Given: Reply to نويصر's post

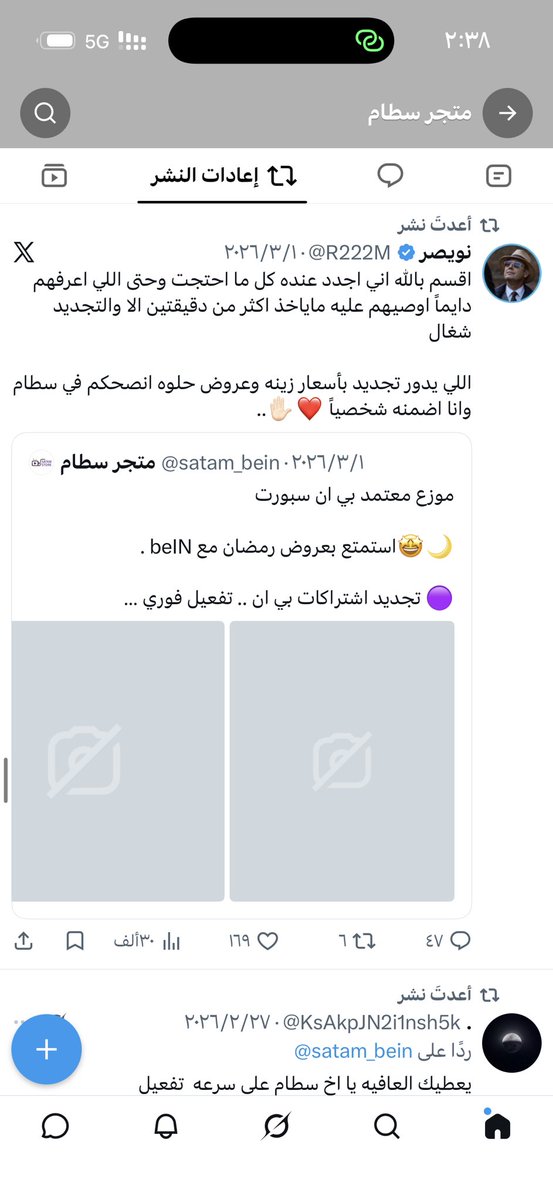Looking at the screenshot, I should (x=447, y=941).
